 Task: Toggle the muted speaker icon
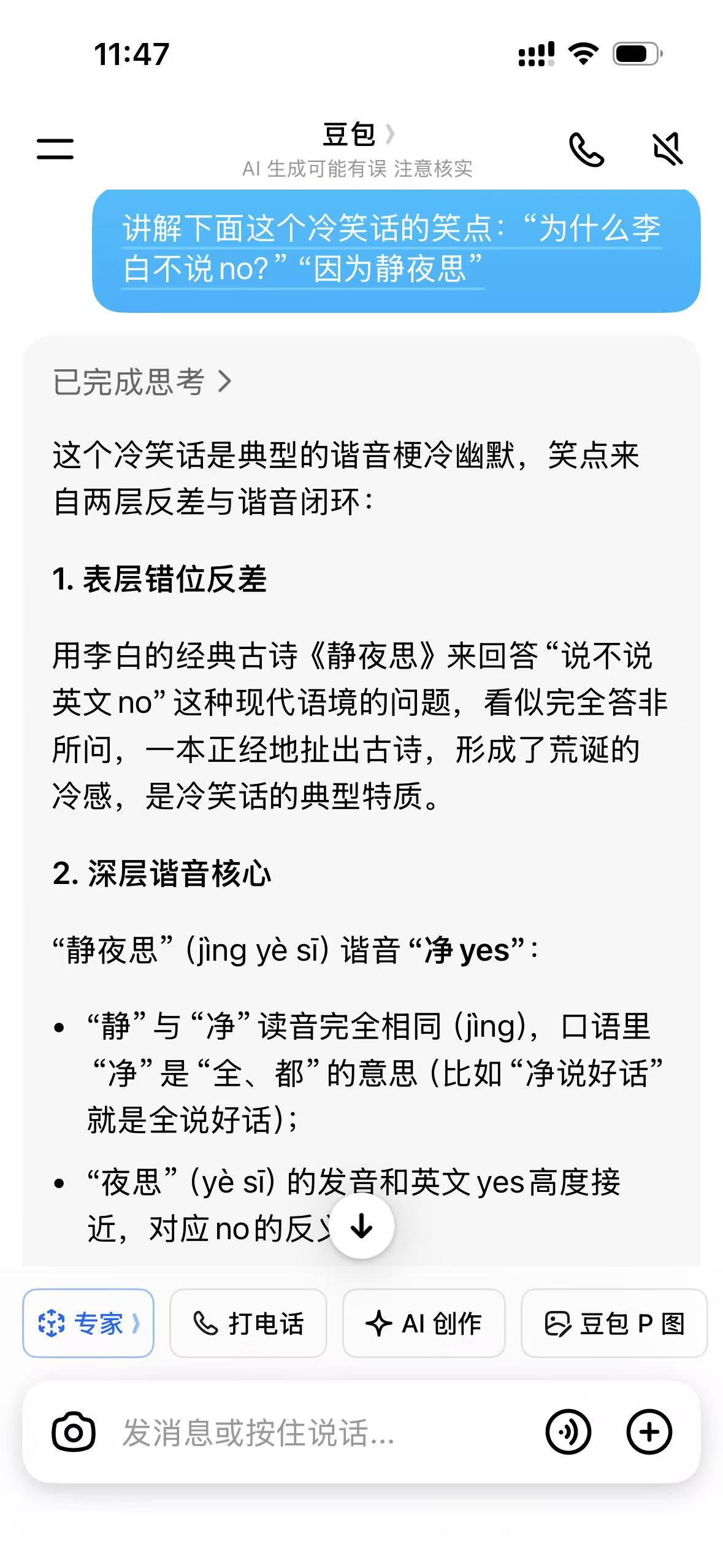point(667,149)
